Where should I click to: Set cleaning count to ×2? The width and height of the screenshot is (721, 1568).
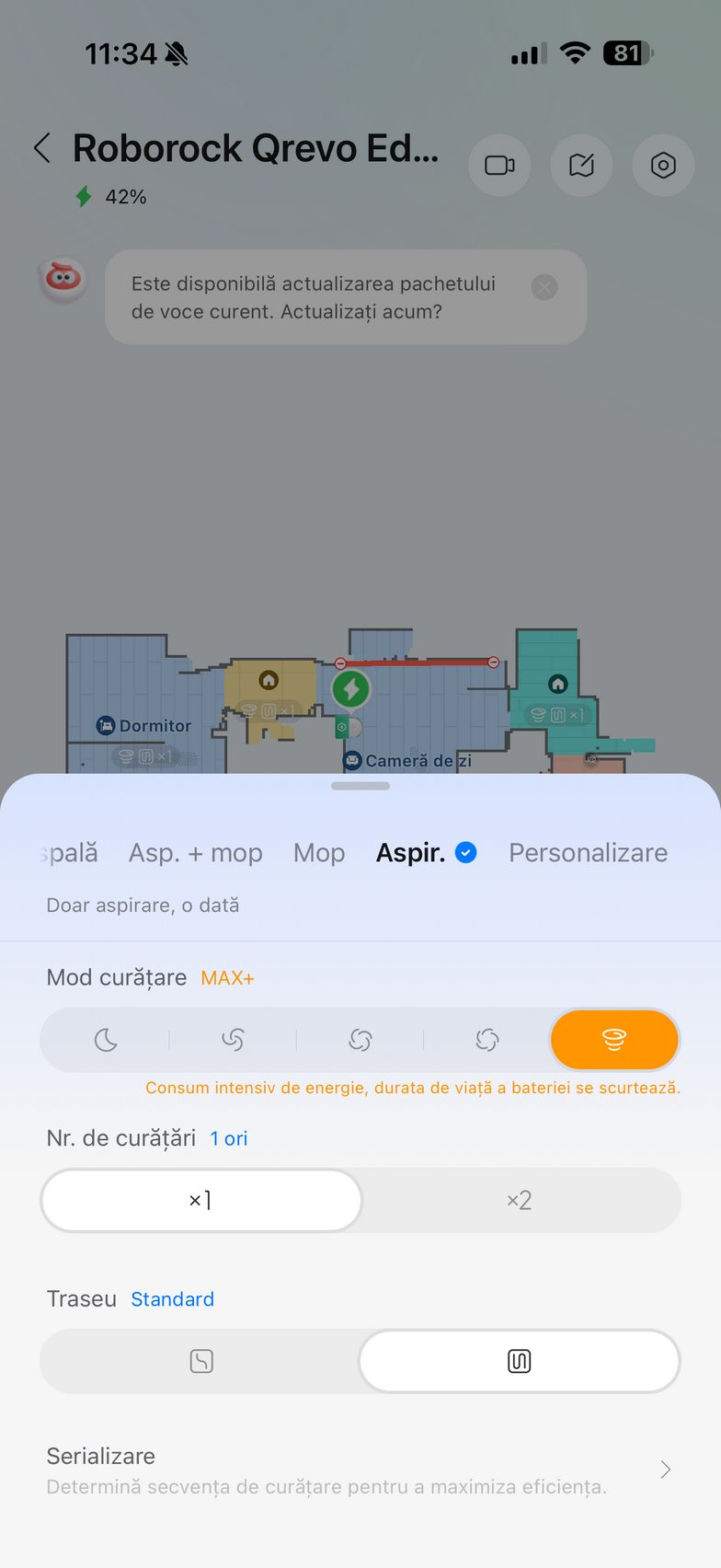[x=520, y=1200]
